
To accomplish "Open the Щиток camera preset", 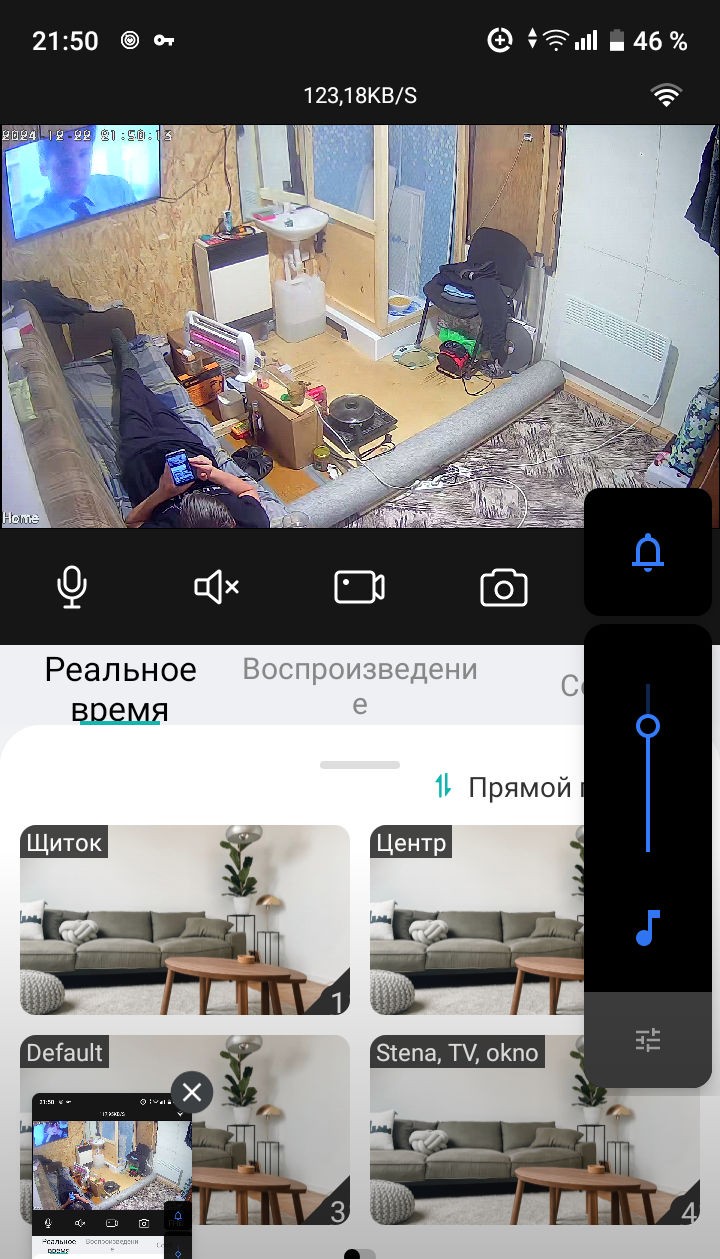I will coord(185,920).
